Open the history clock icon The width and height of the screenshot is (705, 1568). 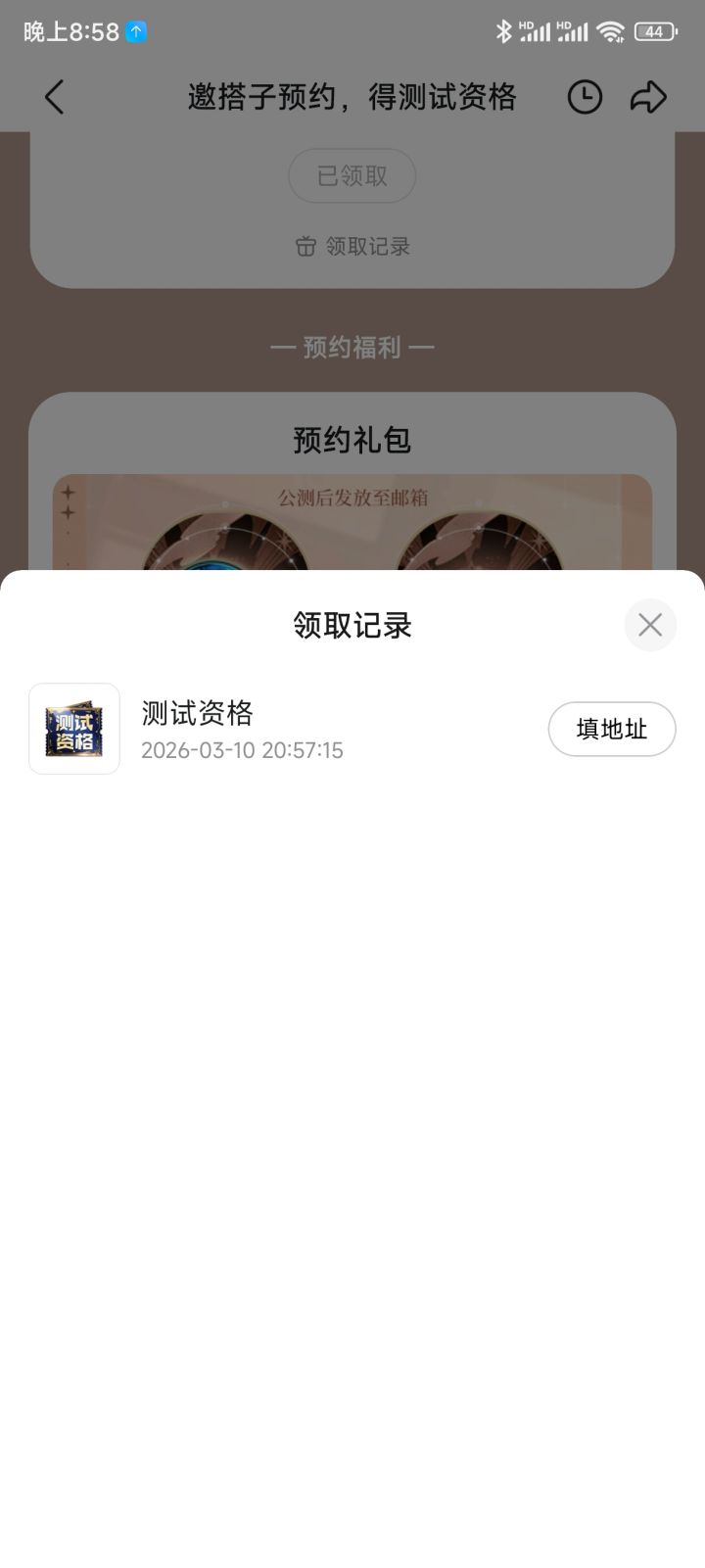(x=585, y=97)
